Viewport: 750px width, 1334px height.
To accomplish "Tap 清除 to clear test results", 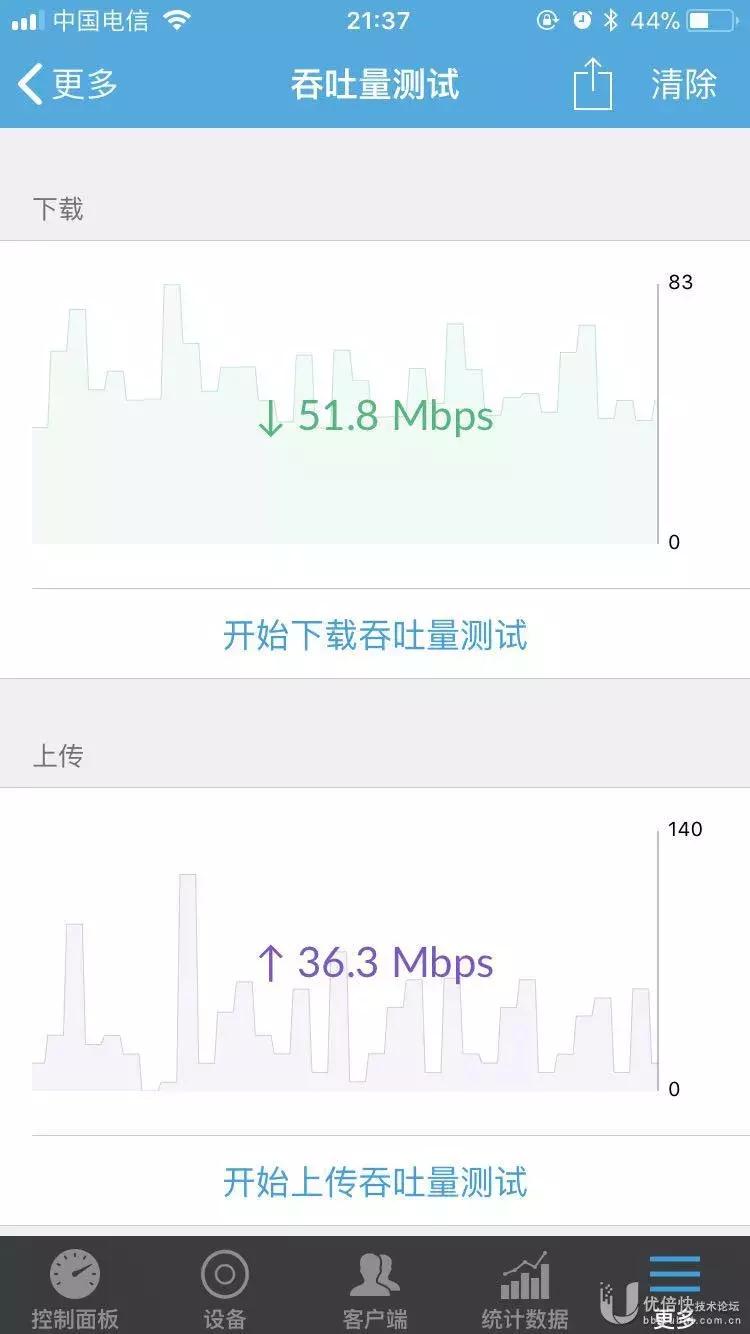I will coord(682,84).
